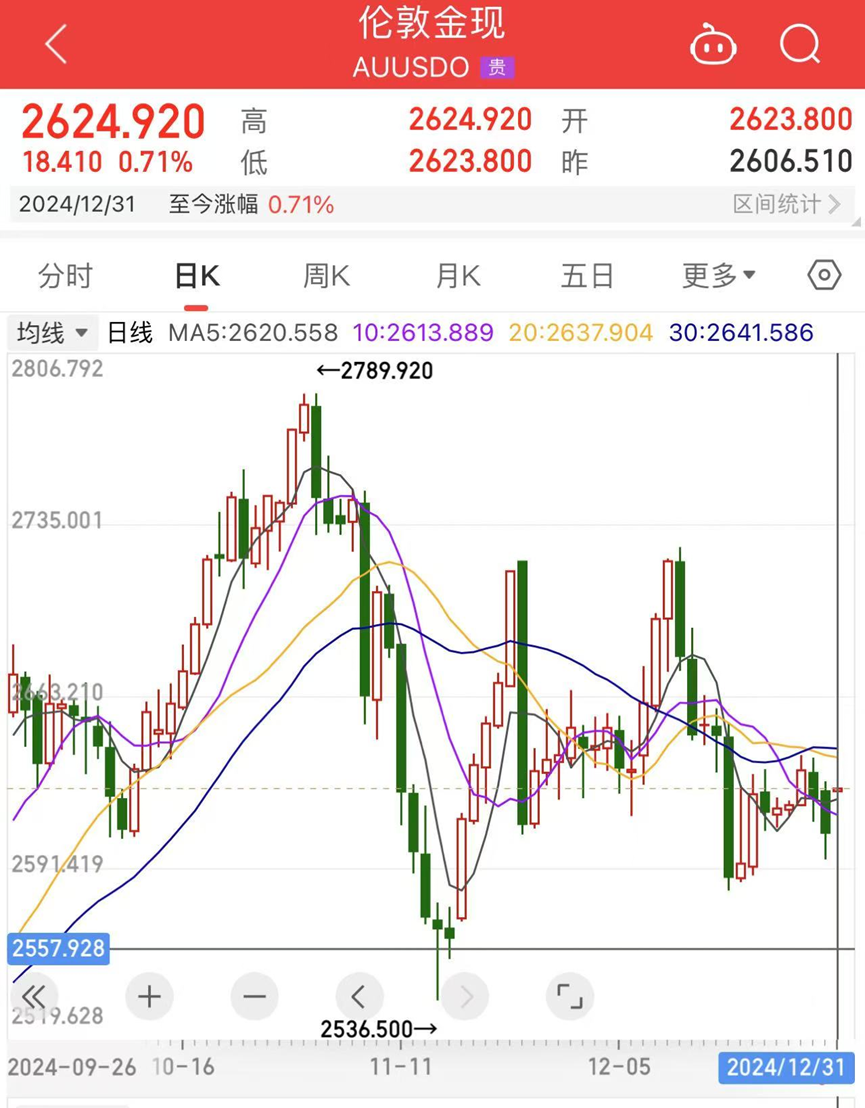Open chart settings hexagon icon
The width and height of the screenshot is (865, 1108).
824,275
